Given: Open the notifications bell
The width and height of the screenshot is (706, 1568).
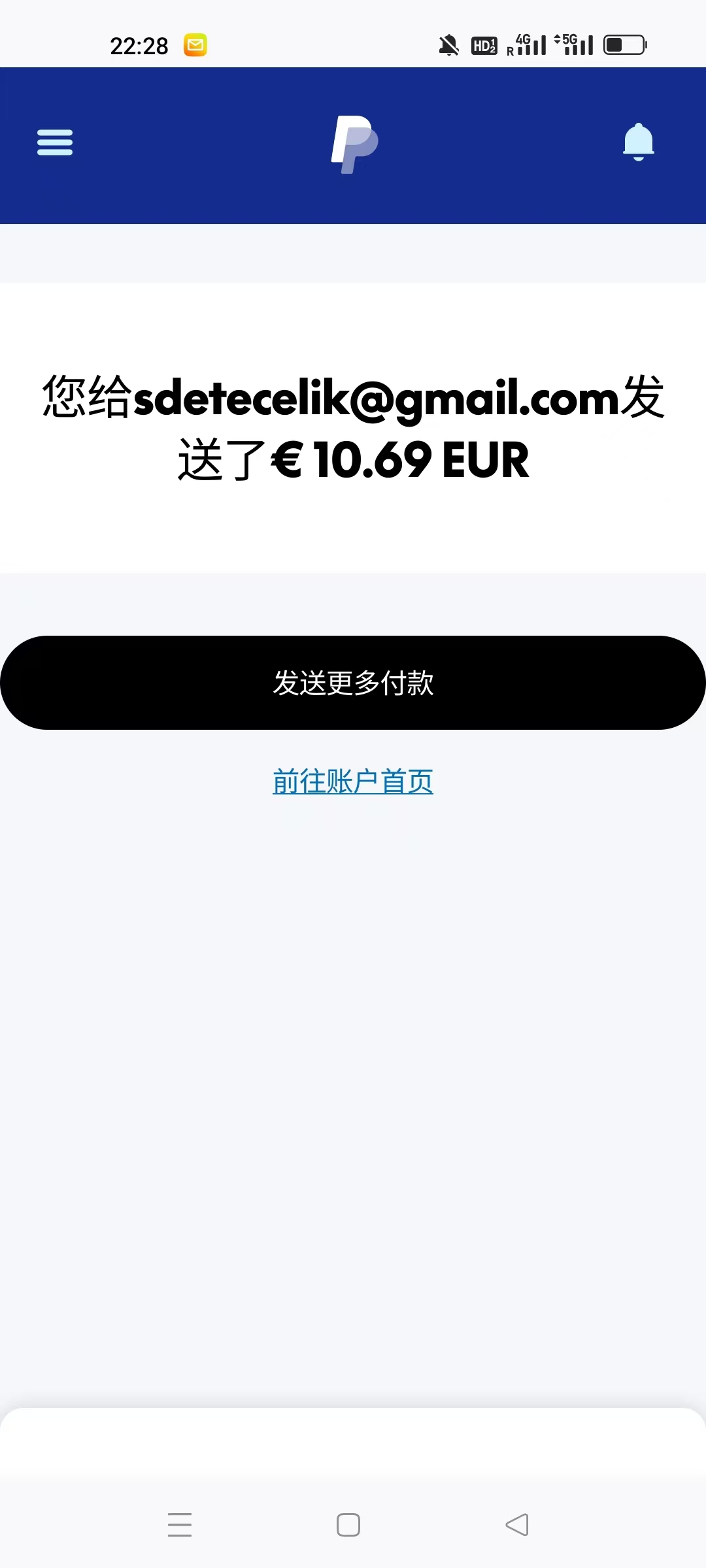Looking at the screenshot, I should click(638, 142).
